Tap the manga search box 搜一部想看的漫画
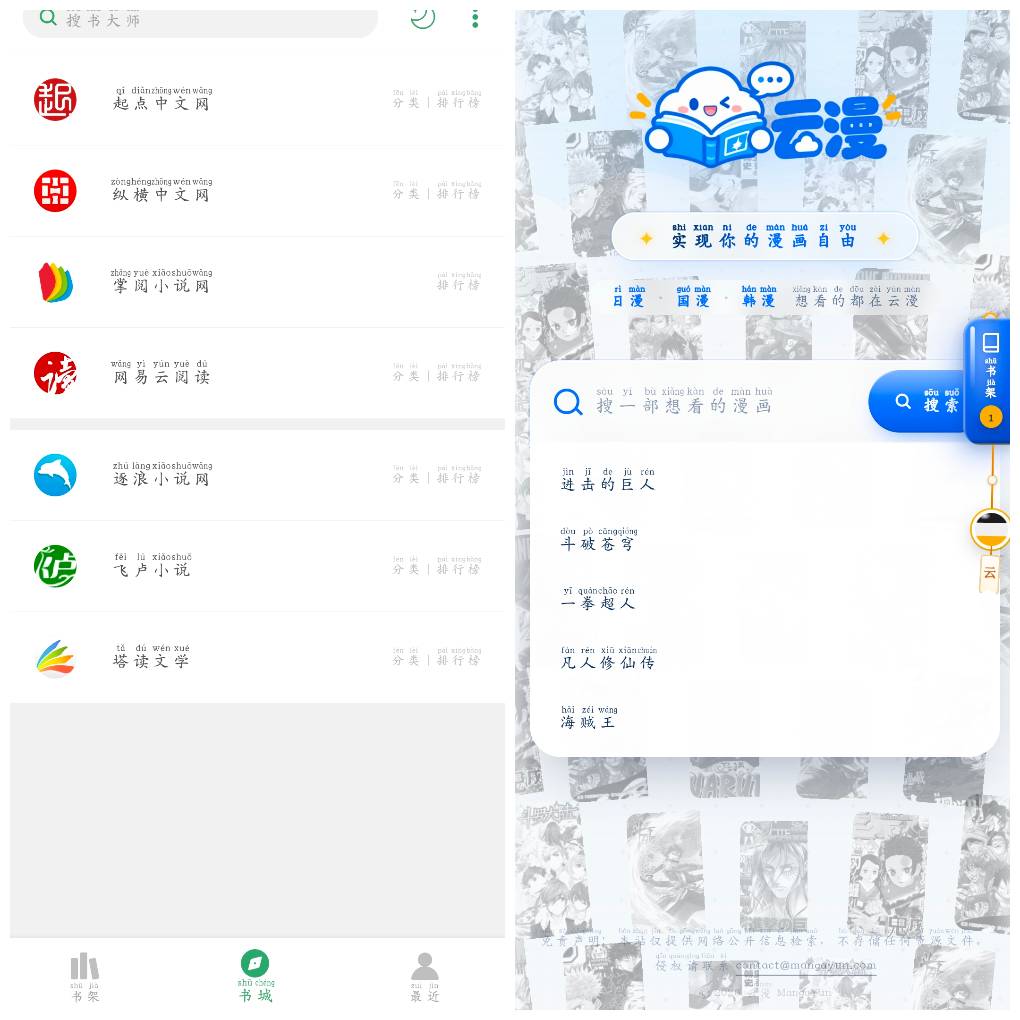This screenshot has width=1020, height=1020. (x=699, y=401)
